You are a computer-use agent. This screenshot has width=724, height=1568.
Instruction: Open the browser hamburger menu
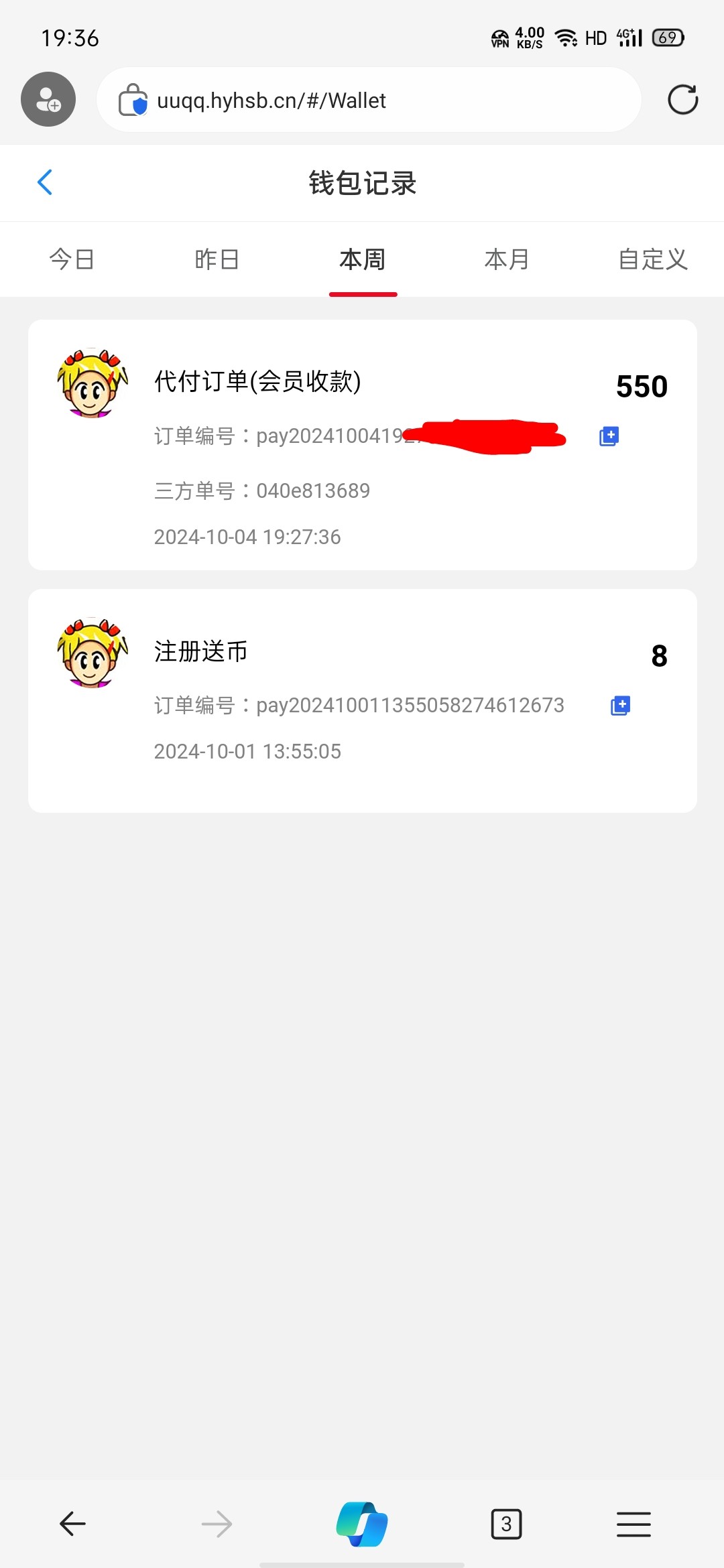click(633, 1524)
